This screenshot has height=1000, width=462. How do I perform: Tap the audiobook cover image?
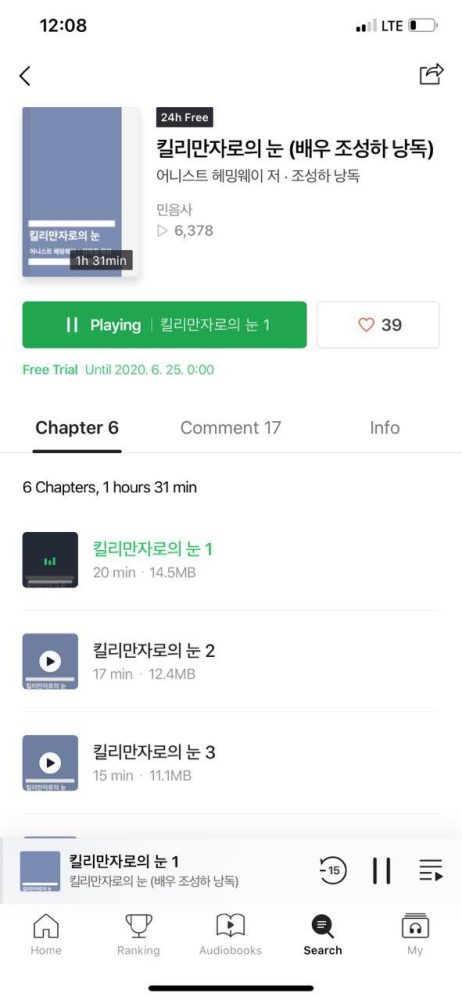(x=80, y=191)
